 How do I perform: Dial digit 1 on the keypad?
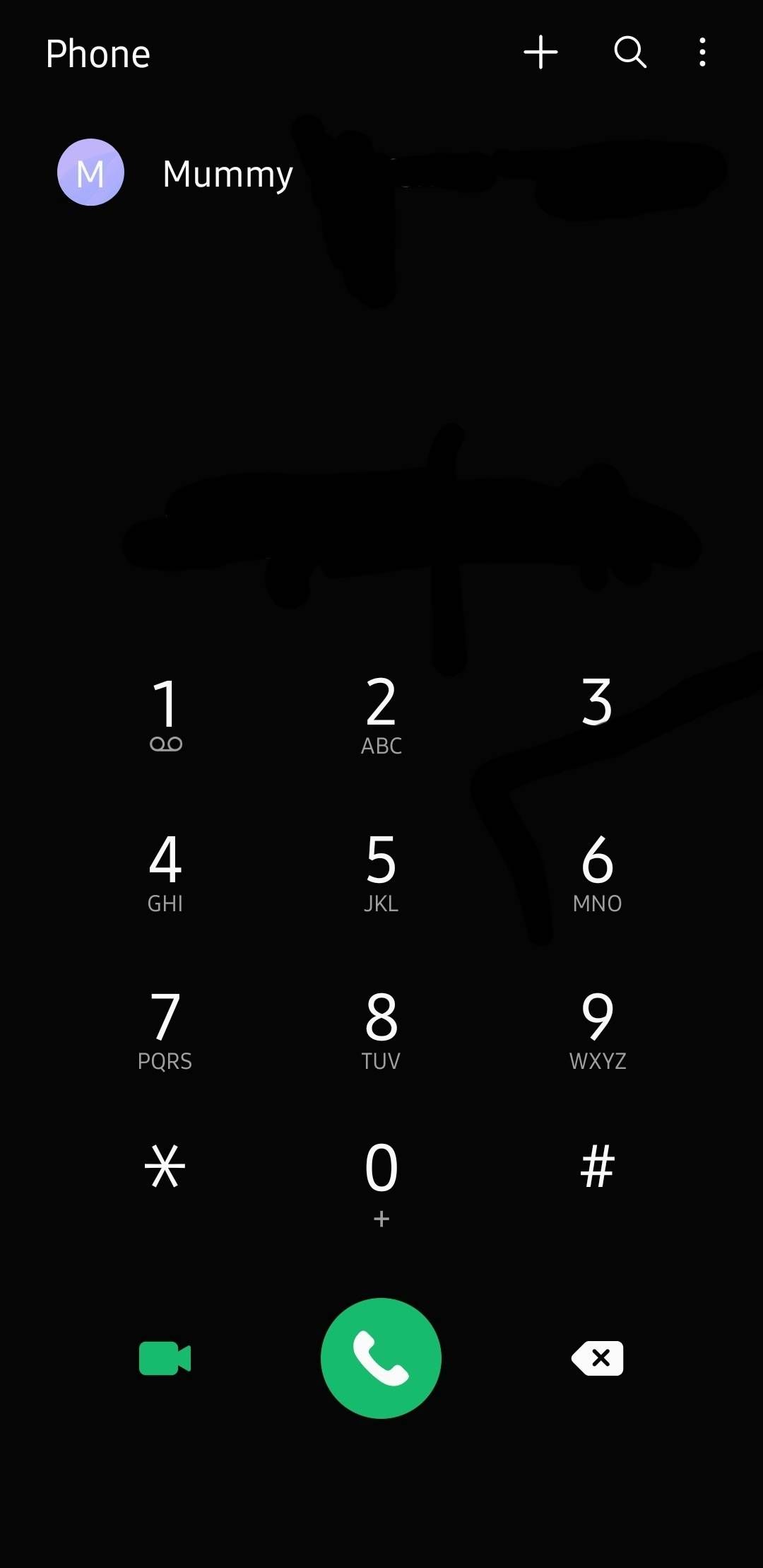(x=166, y=713)
